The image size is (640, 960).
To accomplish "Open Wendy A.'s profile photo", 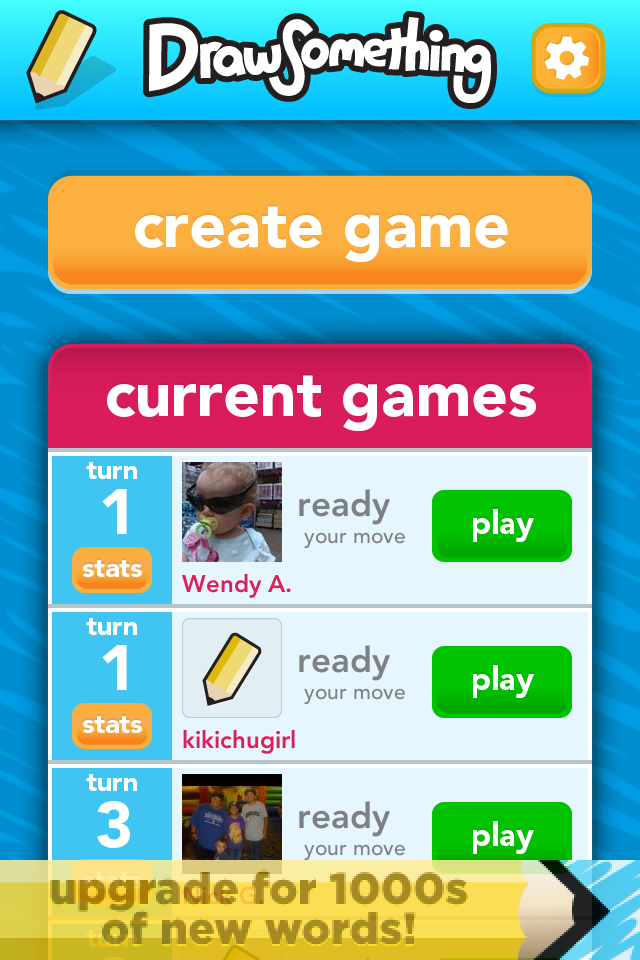I will click(x=232, y=512).
